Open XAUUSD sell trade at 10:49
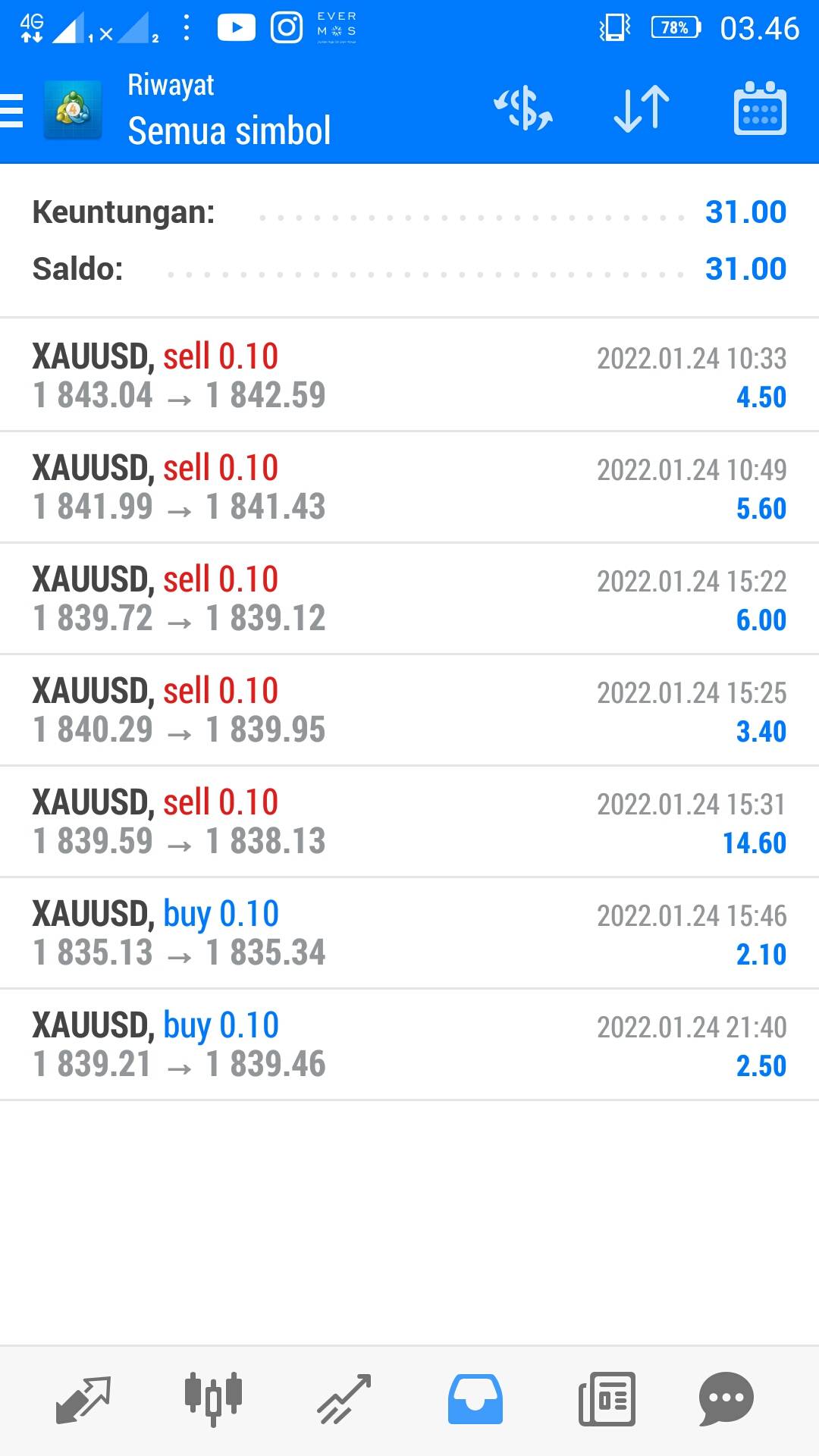Viewport: 819px width, 1456px height. click(409, 487)
